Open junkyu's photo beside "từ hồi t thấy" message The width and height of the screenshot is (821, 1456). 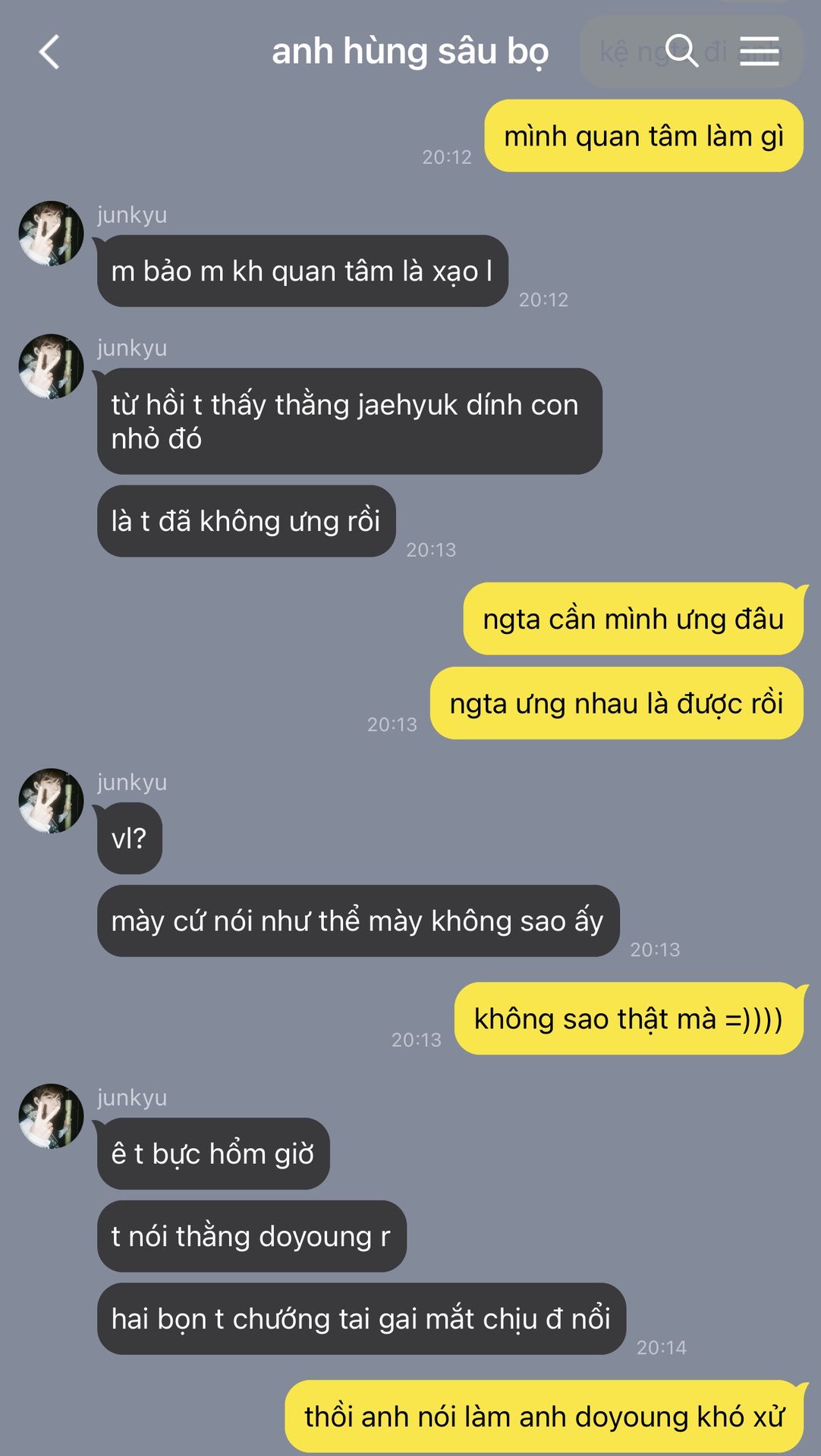tap(51, 367)
